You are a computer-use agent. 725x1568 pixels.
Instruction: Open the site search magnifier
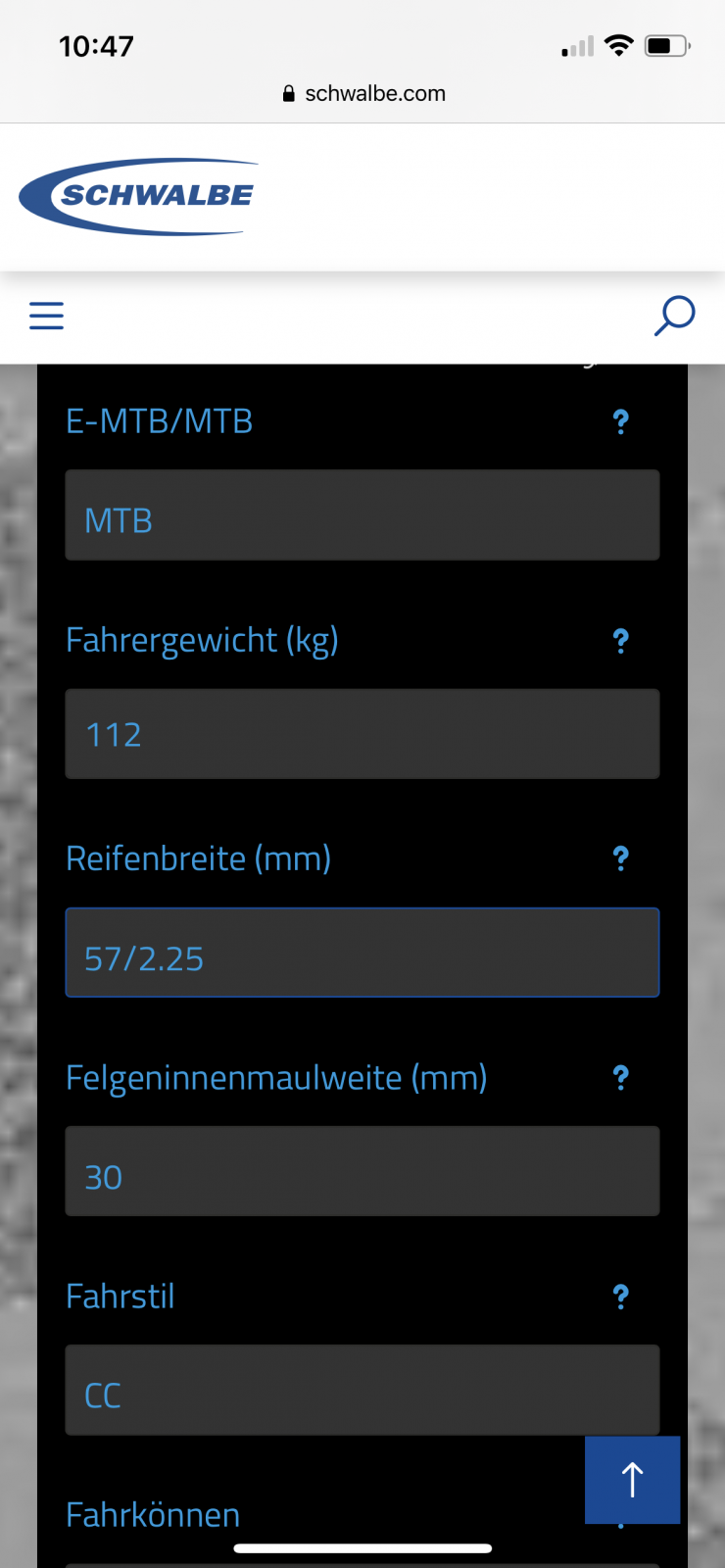[x=674, y=316]
